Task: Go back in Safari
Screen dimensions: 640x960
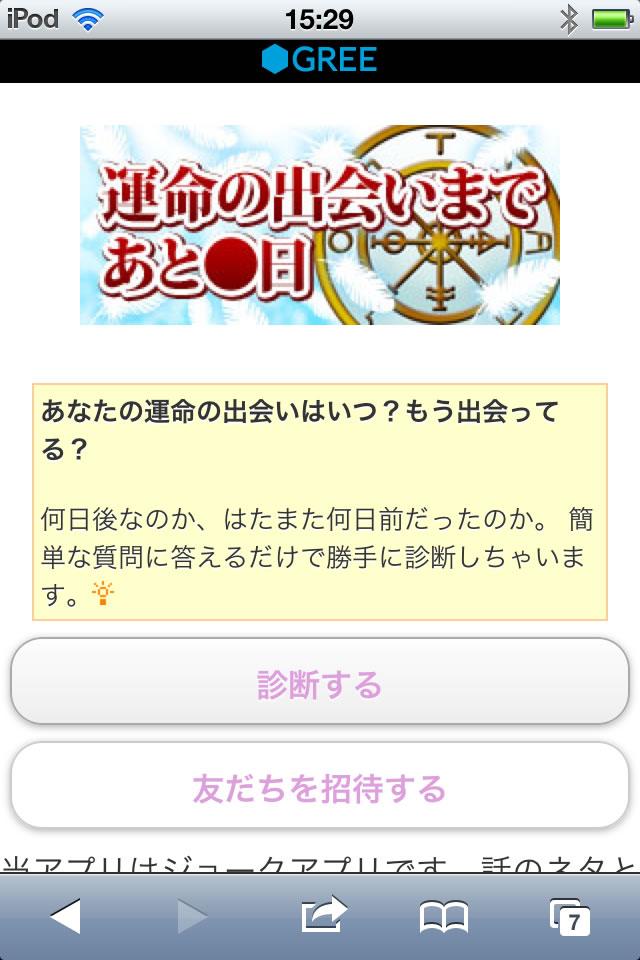Action: point(66,915)
